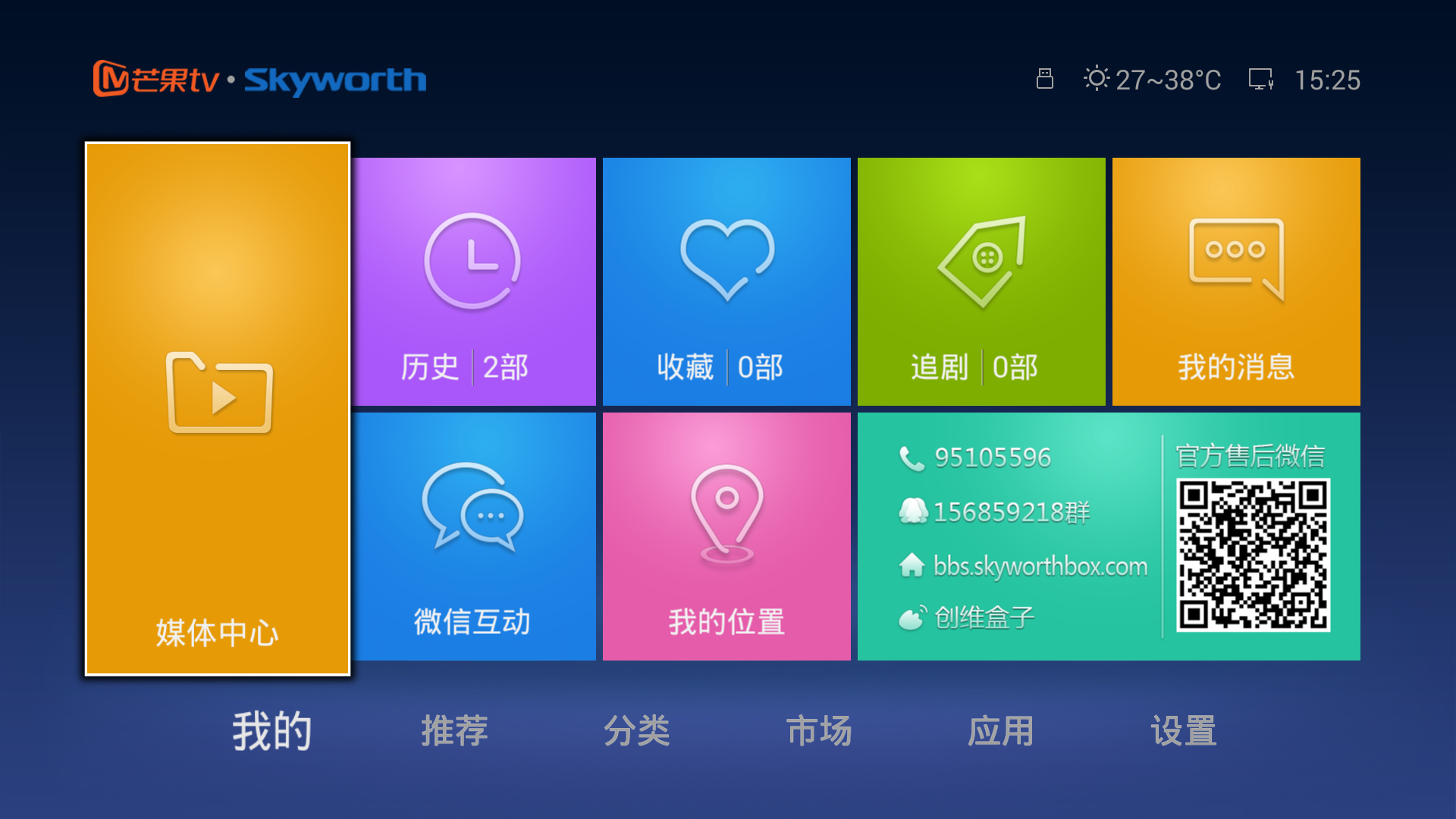
Task: Switch to the 分类 tab
Action: [x=637, y=732]
